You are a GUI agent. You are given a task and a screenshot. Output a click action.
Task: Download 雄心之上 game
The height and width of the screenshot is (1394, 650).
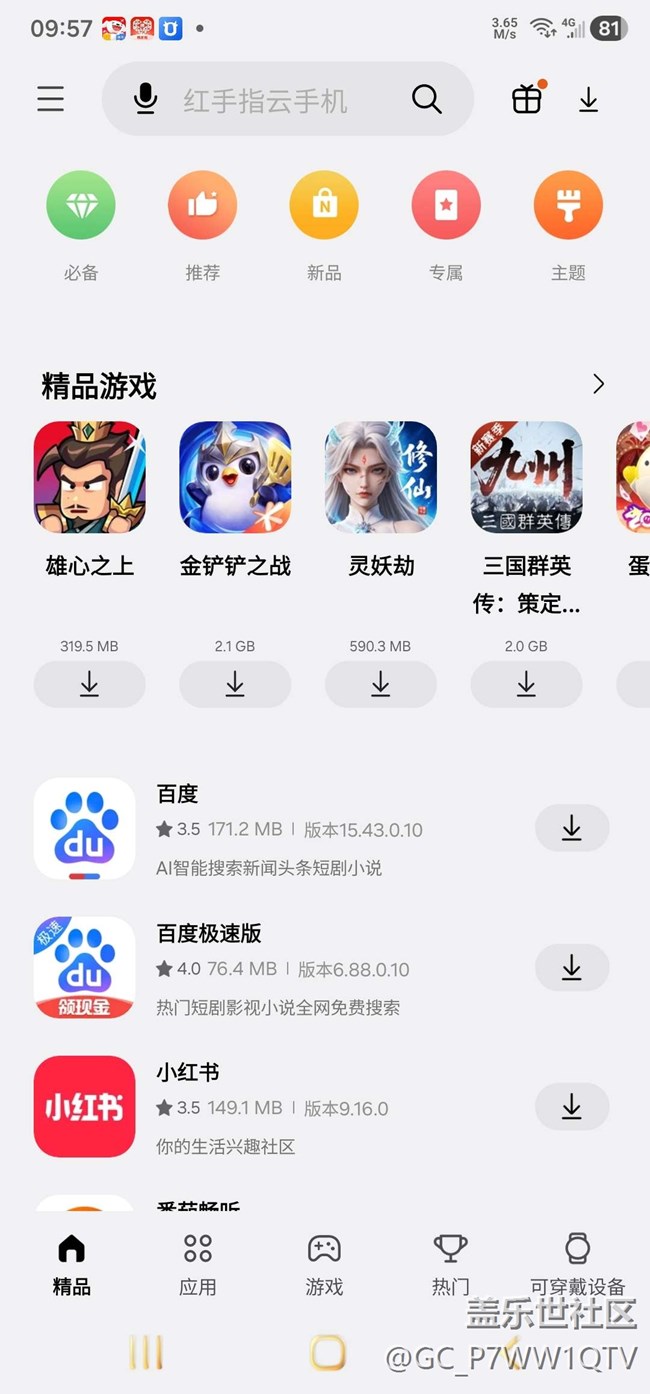[x=90, y=684]
